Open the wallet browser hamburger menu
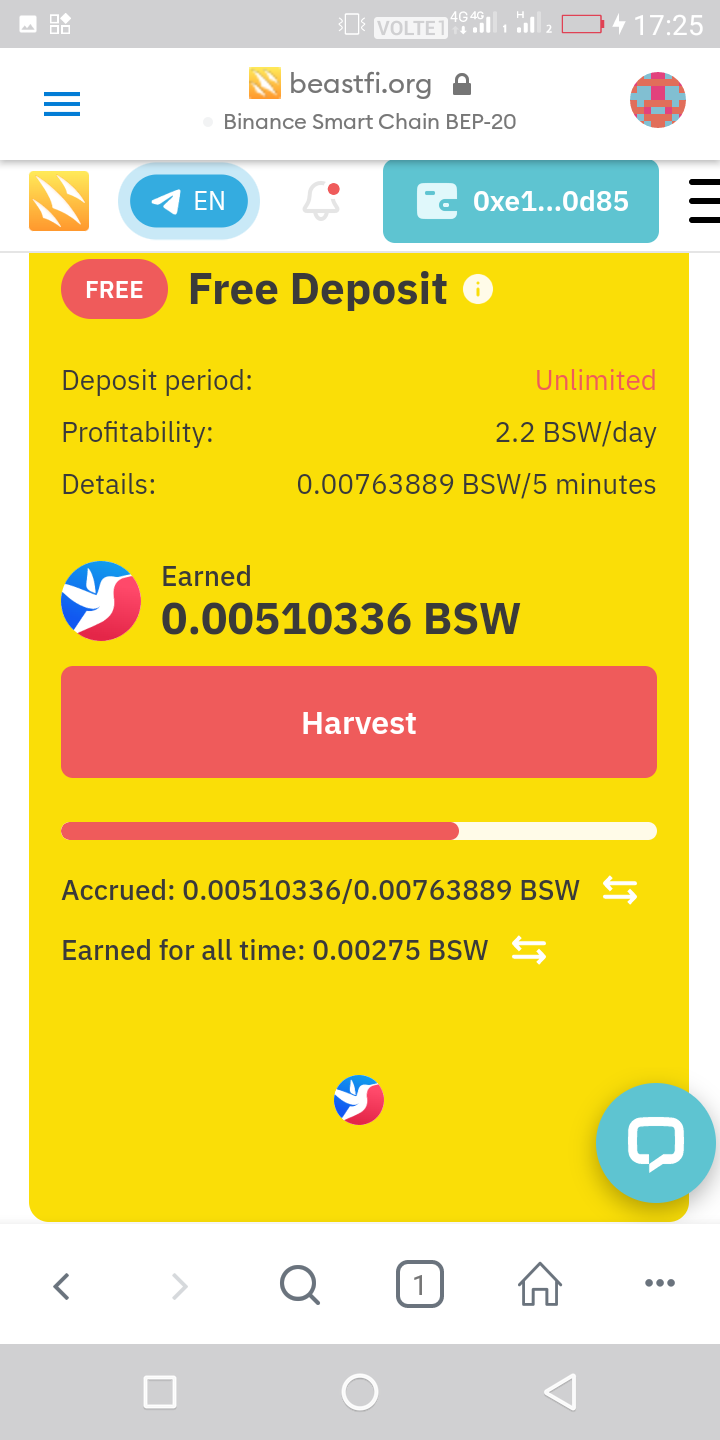This screenshot has height=1440, width=720. coord(62,104)
